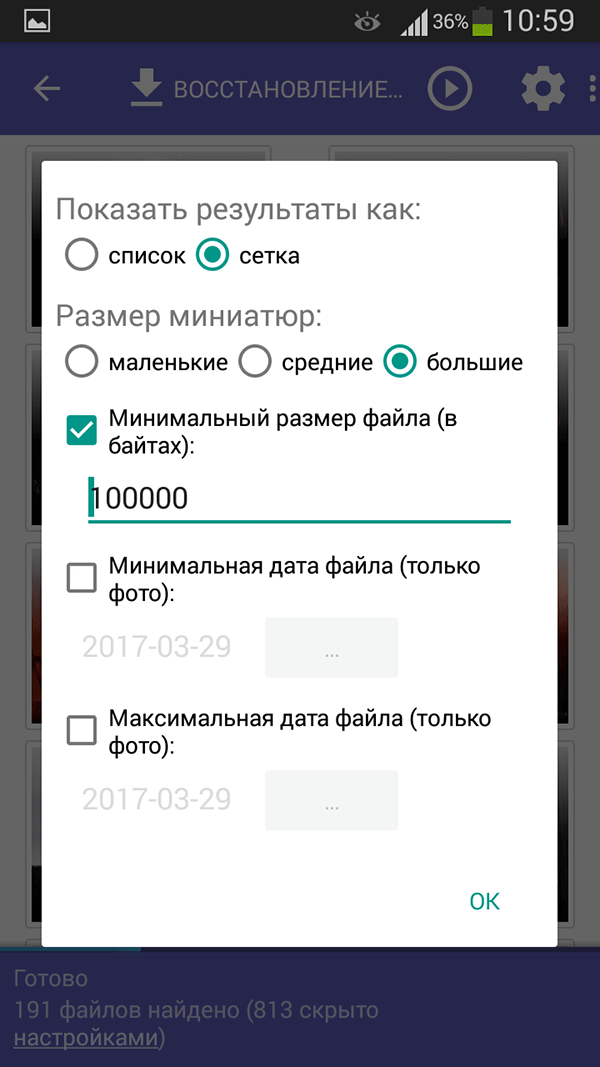Choose большие thumbnail size
Image resolution: width=600 pixels, height=1067 pixels.
400,362
